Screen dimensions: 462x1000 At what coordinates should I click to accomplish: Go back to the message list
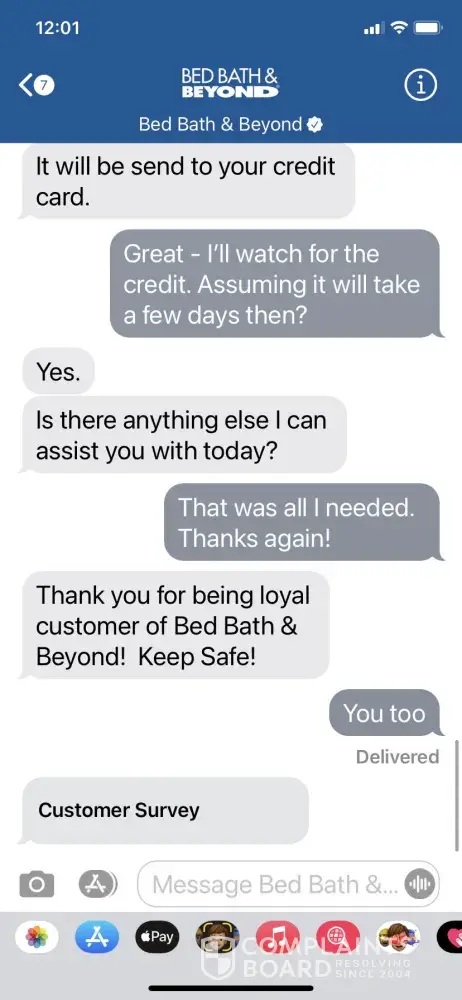[36, 85]
